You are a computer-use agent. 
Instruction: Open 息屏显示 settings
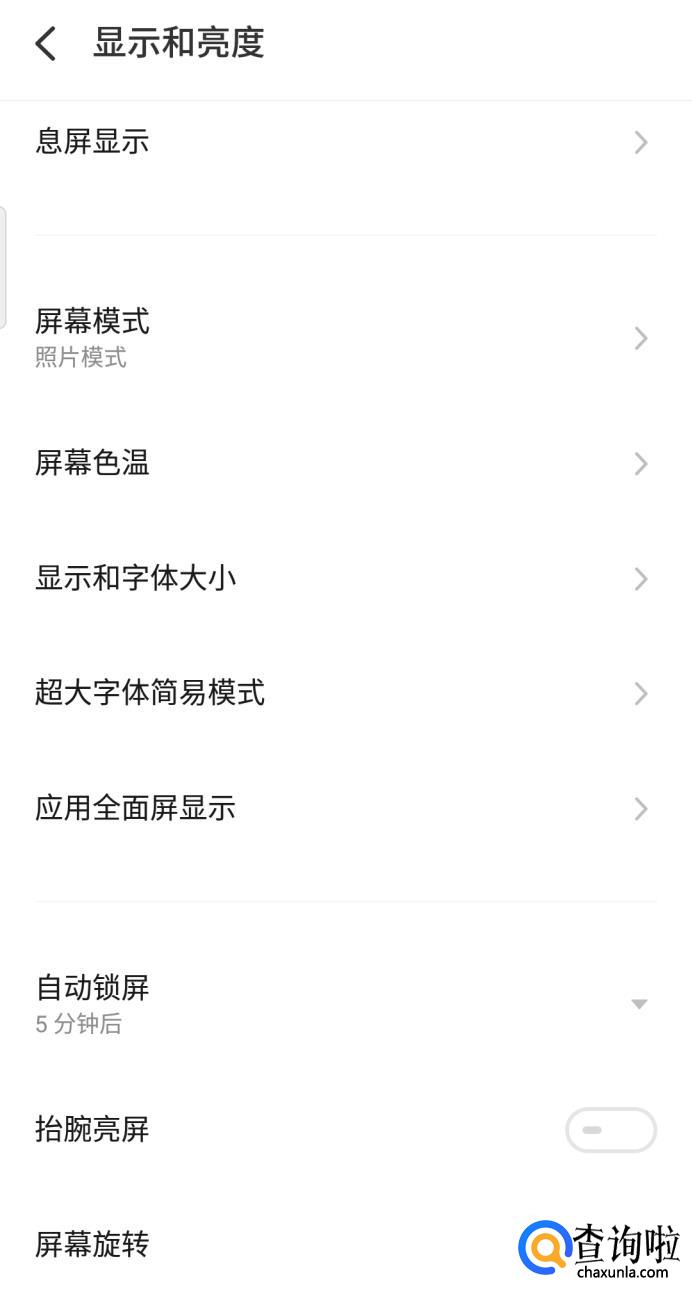coord(345,142)
